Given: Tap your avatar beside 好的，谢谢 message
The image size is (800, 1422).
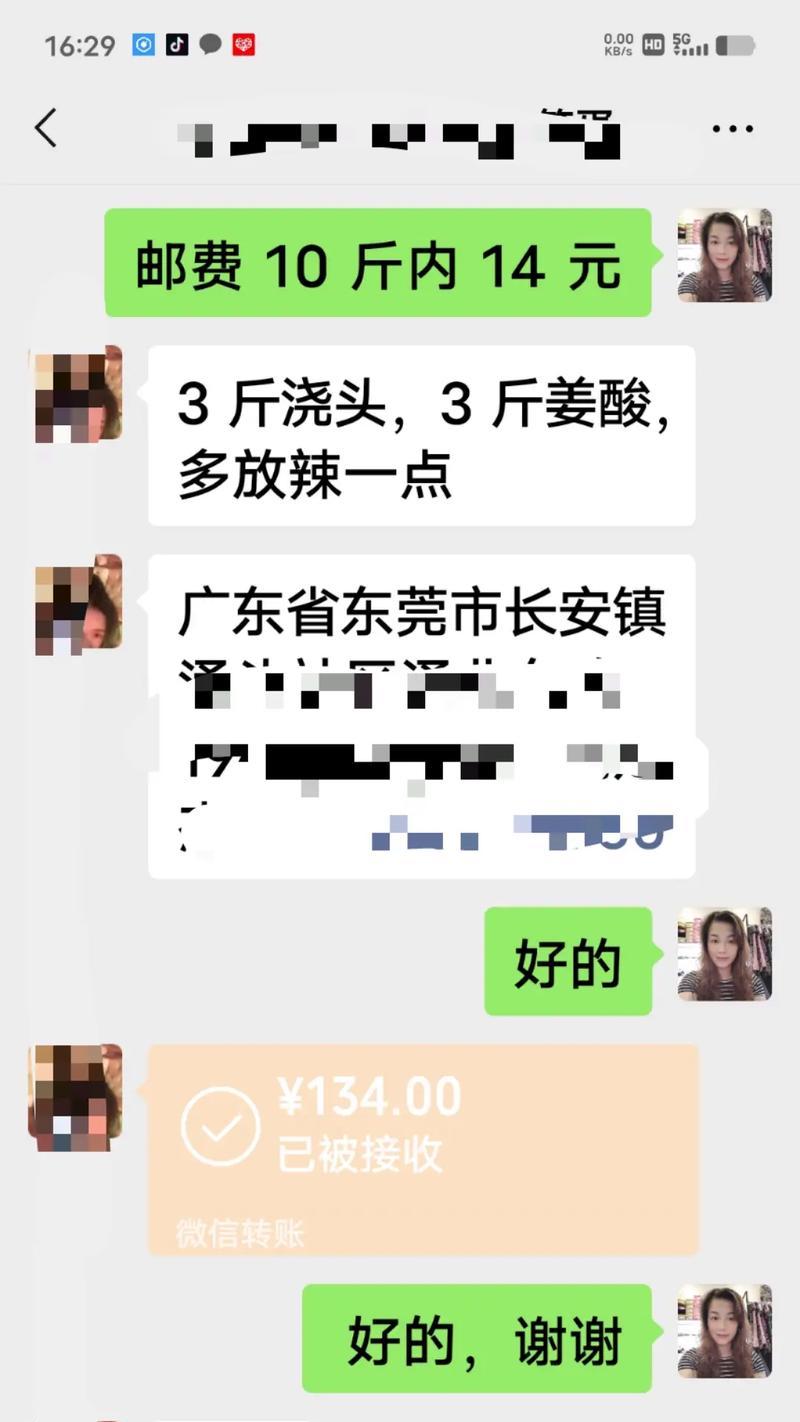Looking at the screenshot, I should click(724, 1332).
